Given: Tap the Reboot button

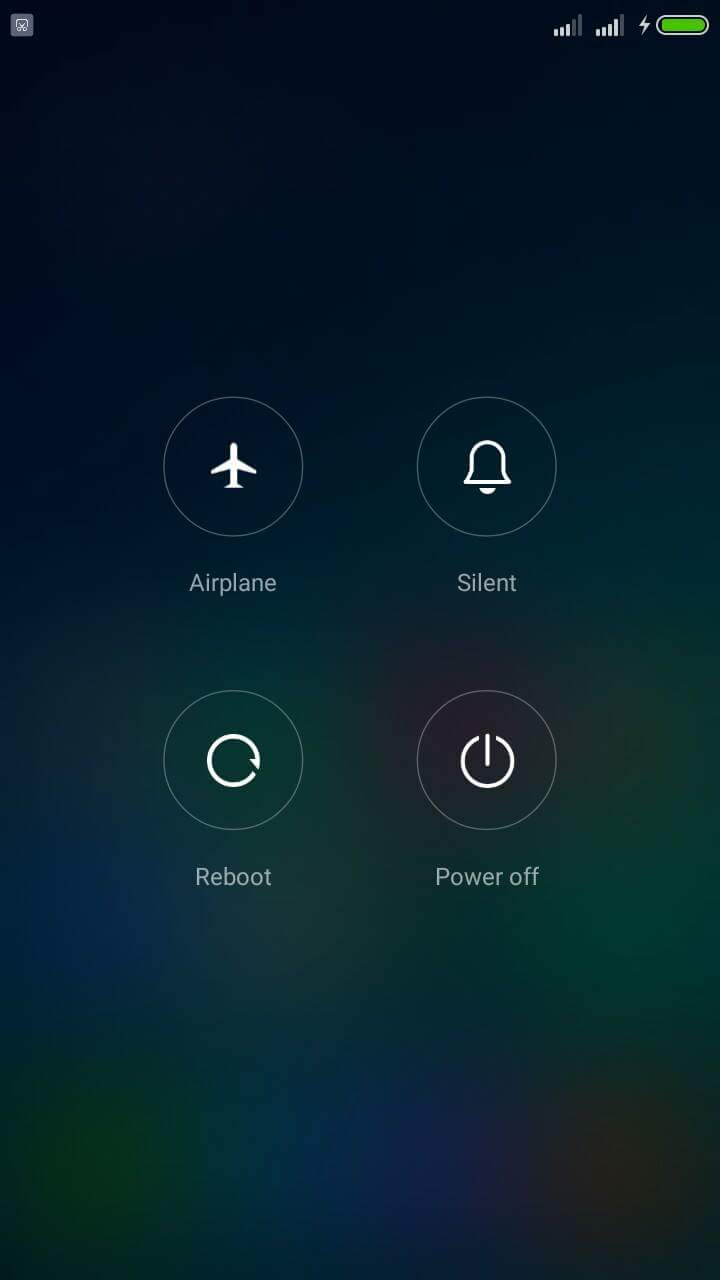Looking at the screenshot, I should (x=233, y=761).
